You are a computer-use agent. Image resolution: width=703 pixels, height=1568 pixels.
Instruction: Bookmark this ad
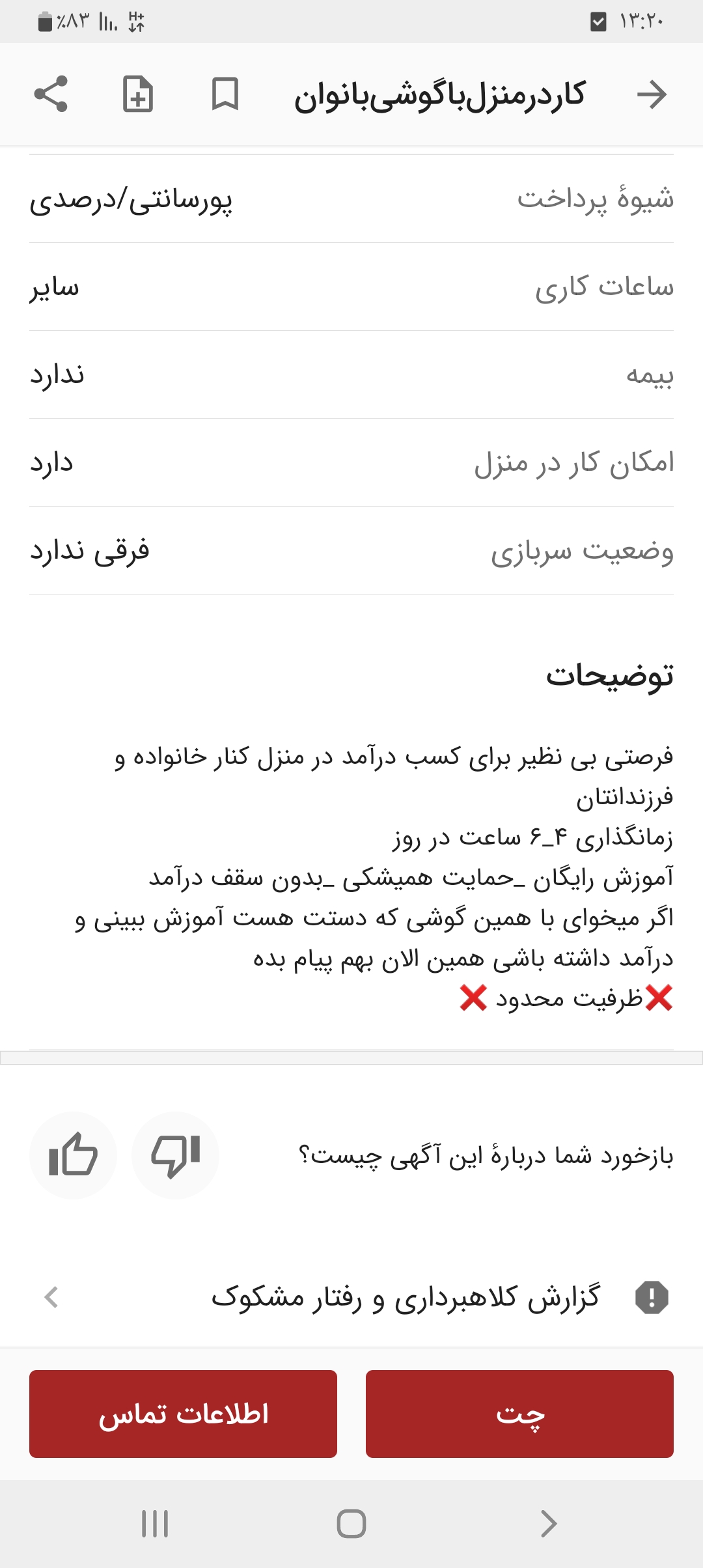[x=225, y=94]
